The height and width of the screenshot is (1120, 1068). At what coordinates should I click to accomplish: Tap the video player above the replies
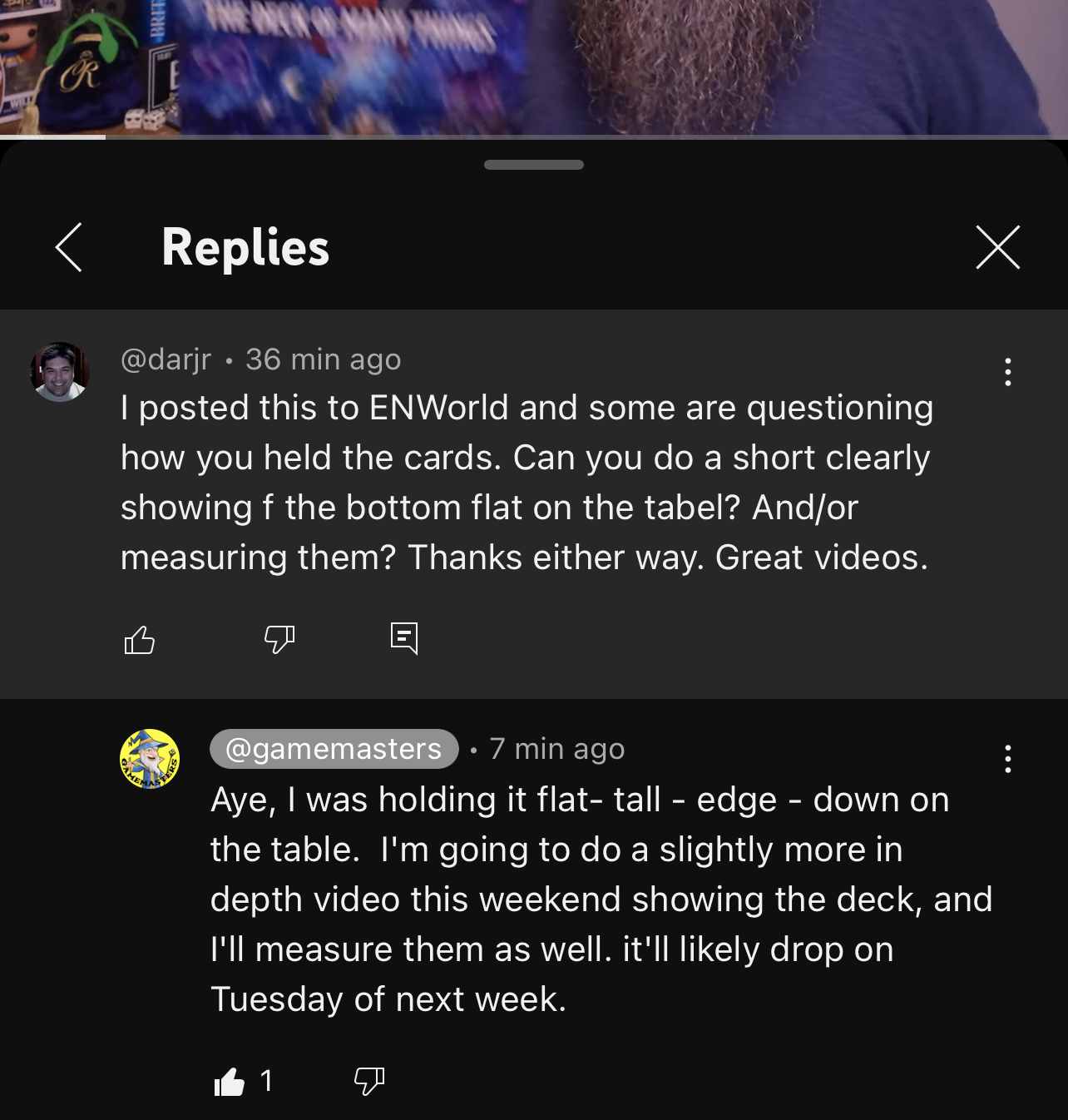[534, 67]
